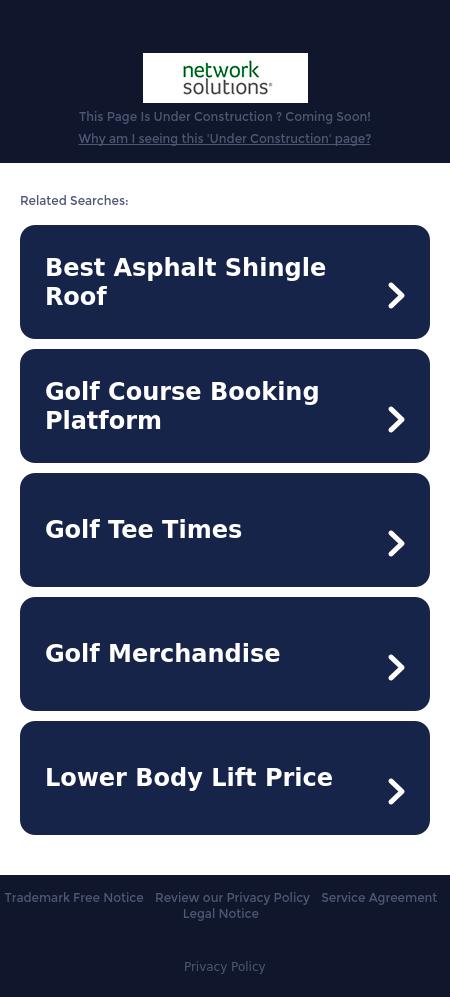Image resolution: width=450 pixels, height=997 pixels.
Task: Open Best Asphalt Shingle Roof search
Action: [x=225, y=282]
